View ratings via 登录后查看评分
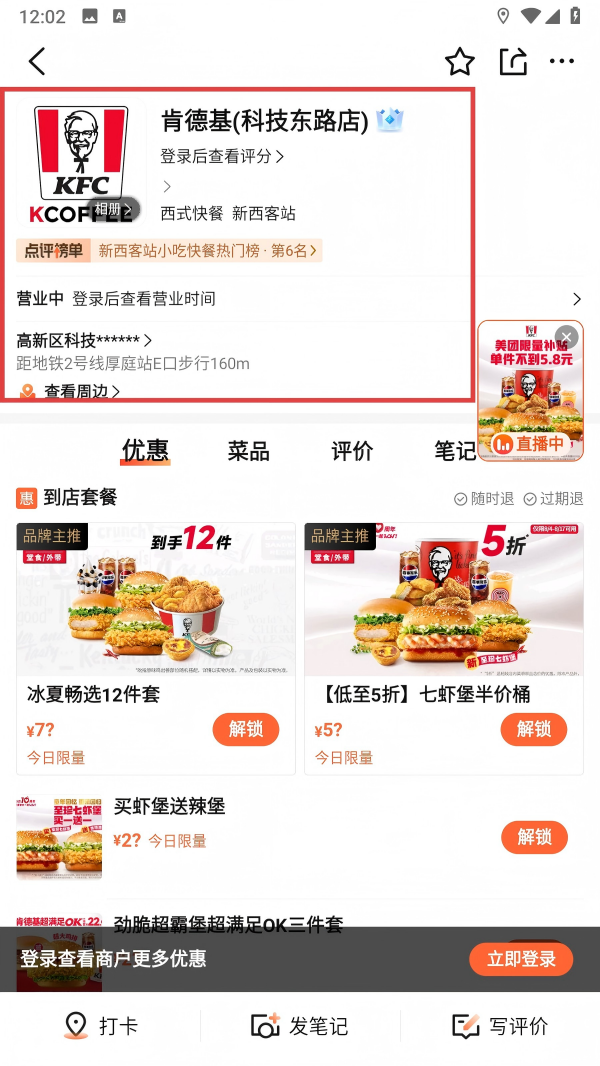Viewport: 600px width, 1066px height. [x=222, y=157]
